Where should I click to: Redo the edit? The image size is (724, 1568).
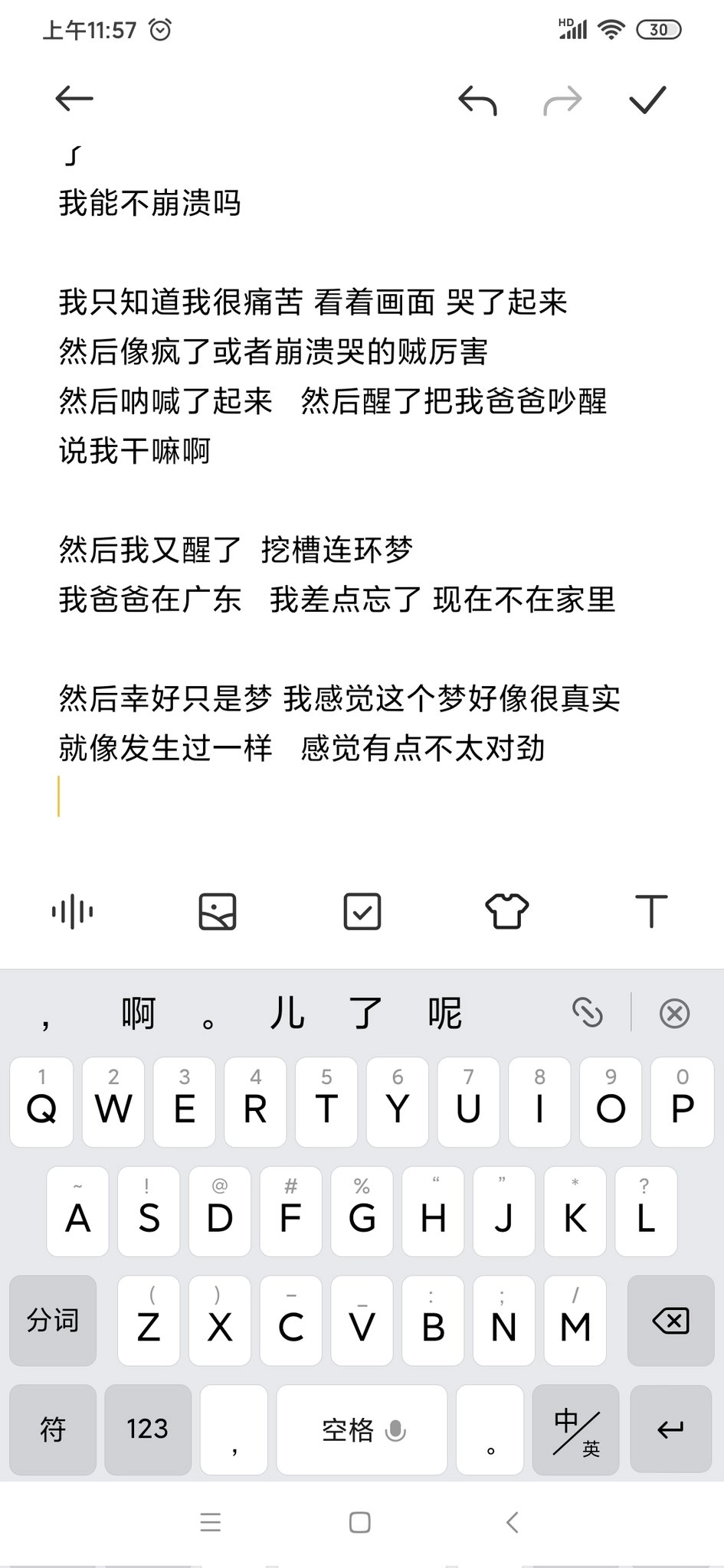click(562, 100)
